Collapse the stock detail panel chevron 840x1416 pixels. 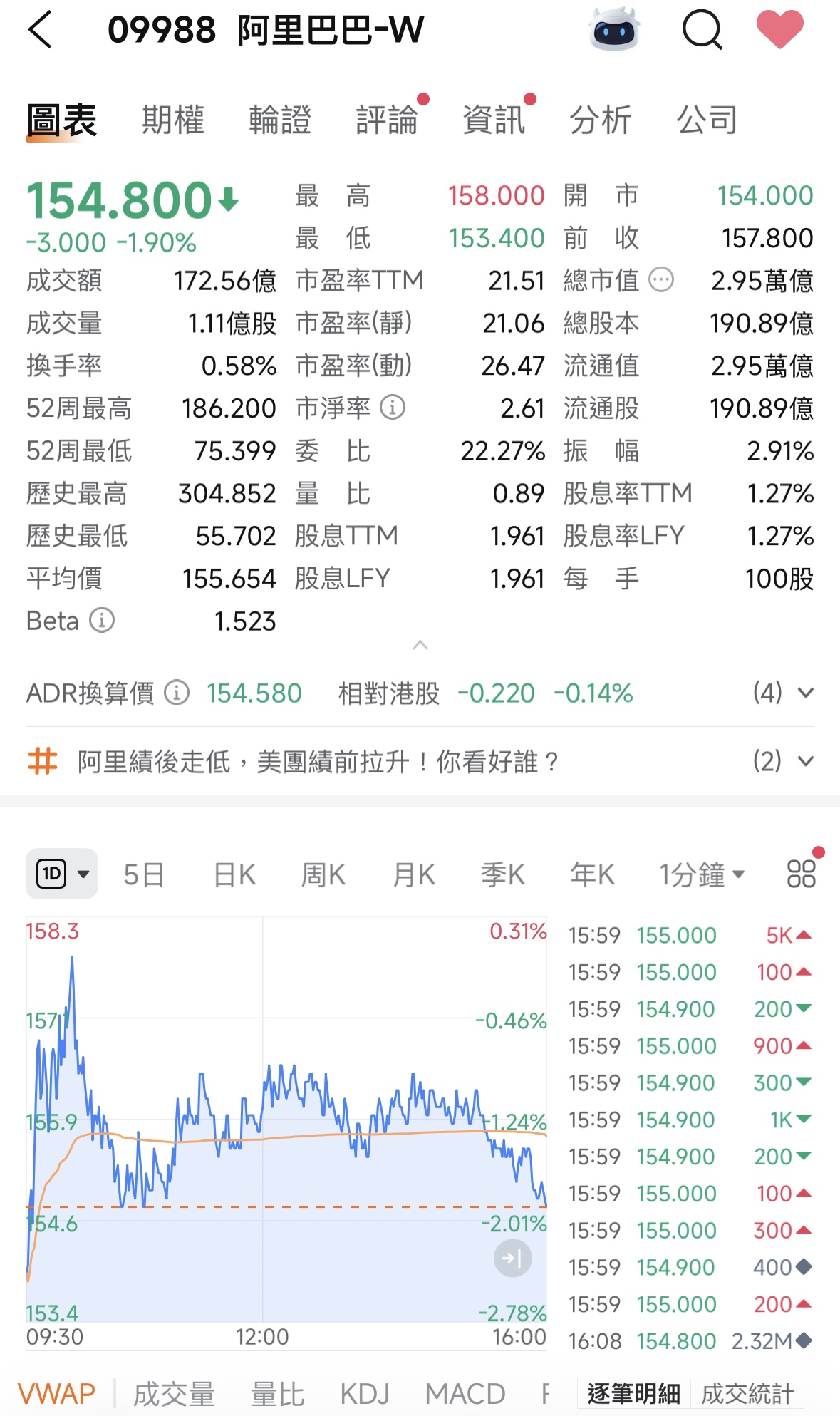pos(421,644)
